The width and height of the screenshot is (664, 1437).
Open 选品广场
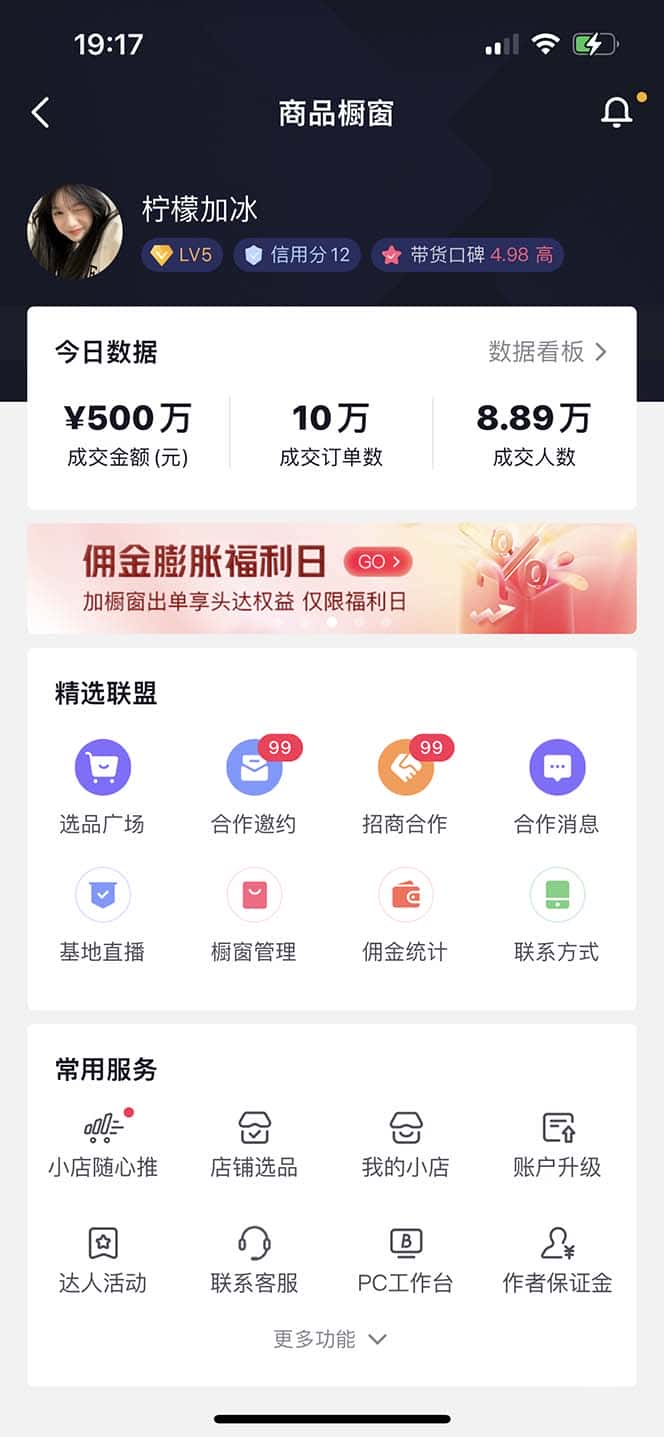pos(102,789)
